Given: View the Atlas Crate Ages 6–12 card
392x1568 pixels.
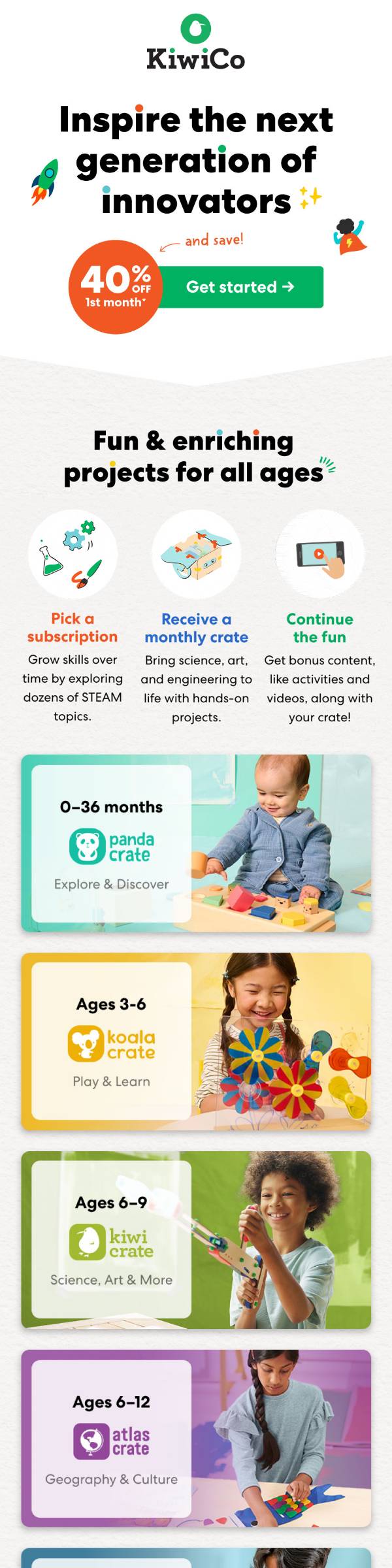Looking at the screenshot, I should tap(196, 1438).
